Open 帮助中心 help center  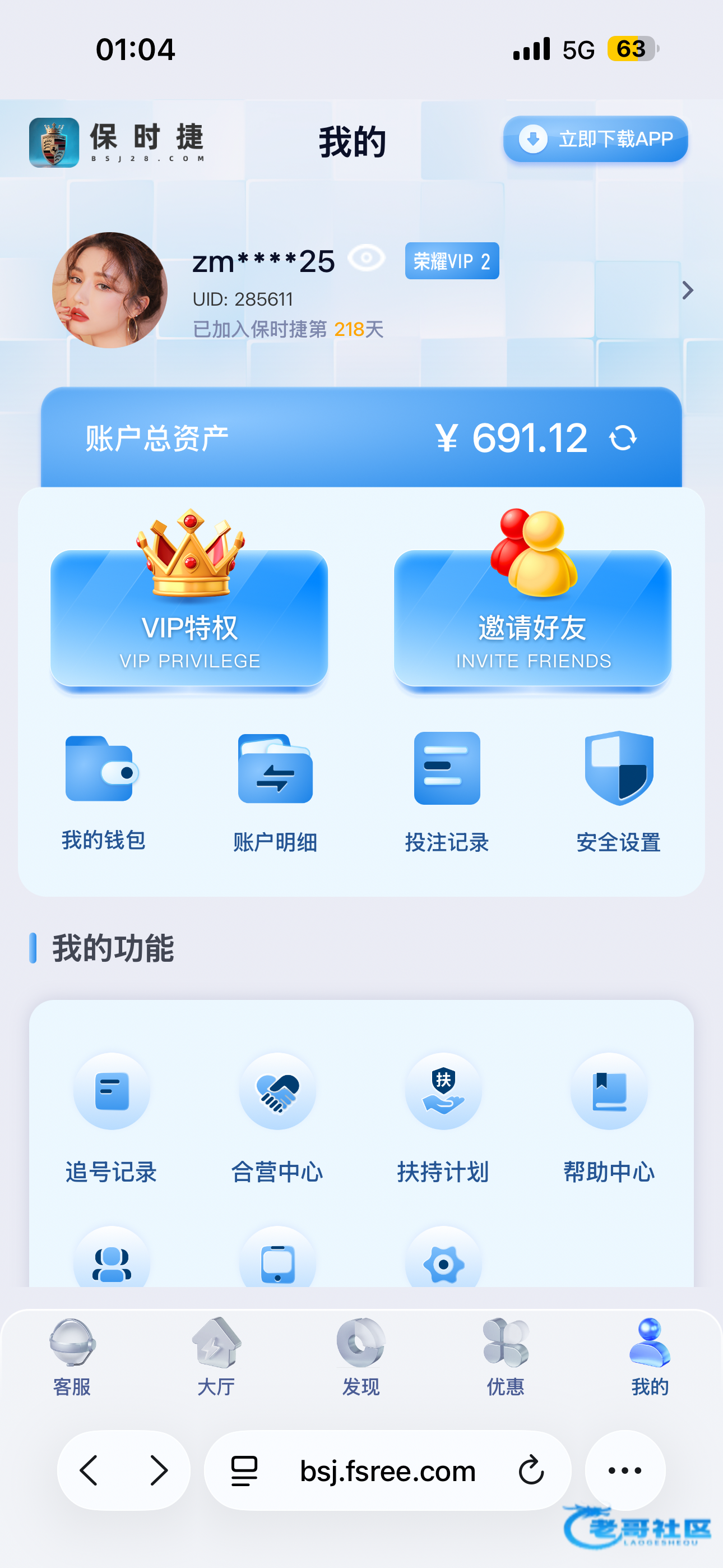click(x=609, y=1119)
